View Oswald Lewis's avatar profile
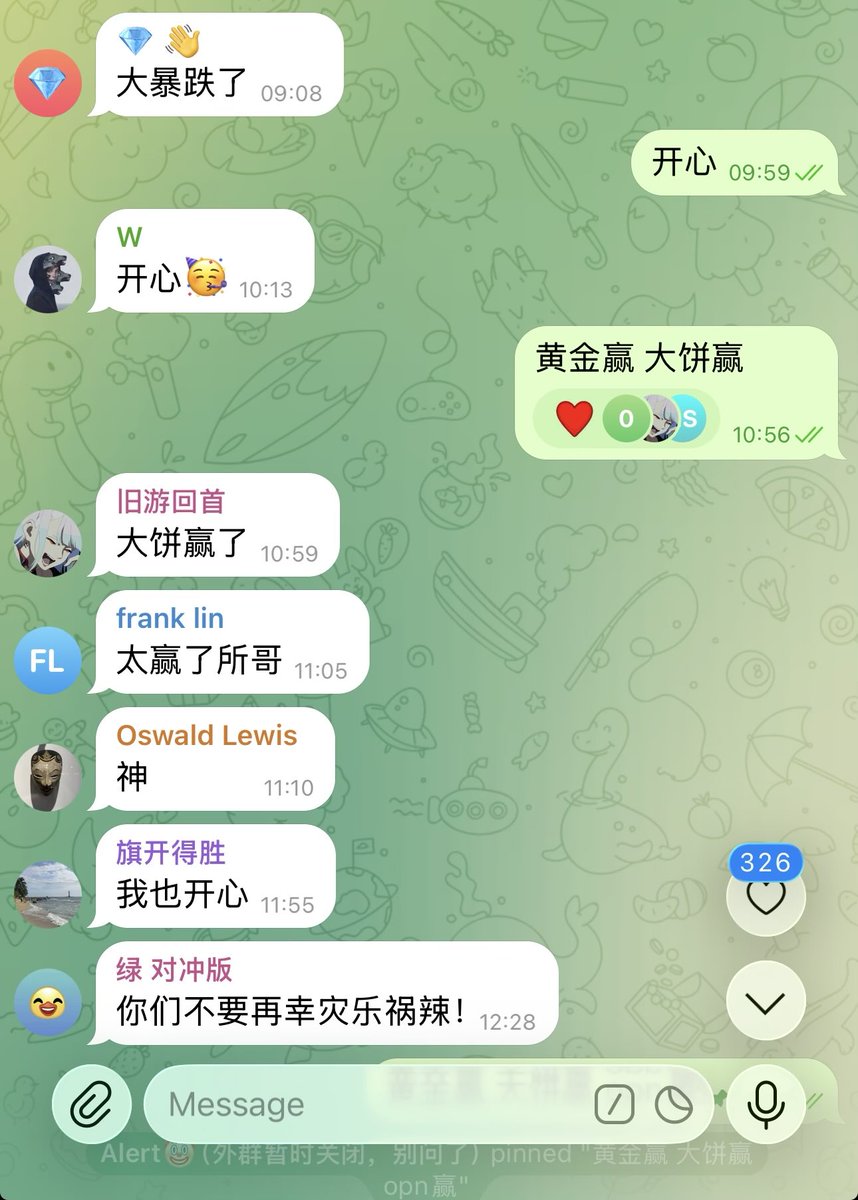This screenshot has width=858, height=1200. (47, 777)
